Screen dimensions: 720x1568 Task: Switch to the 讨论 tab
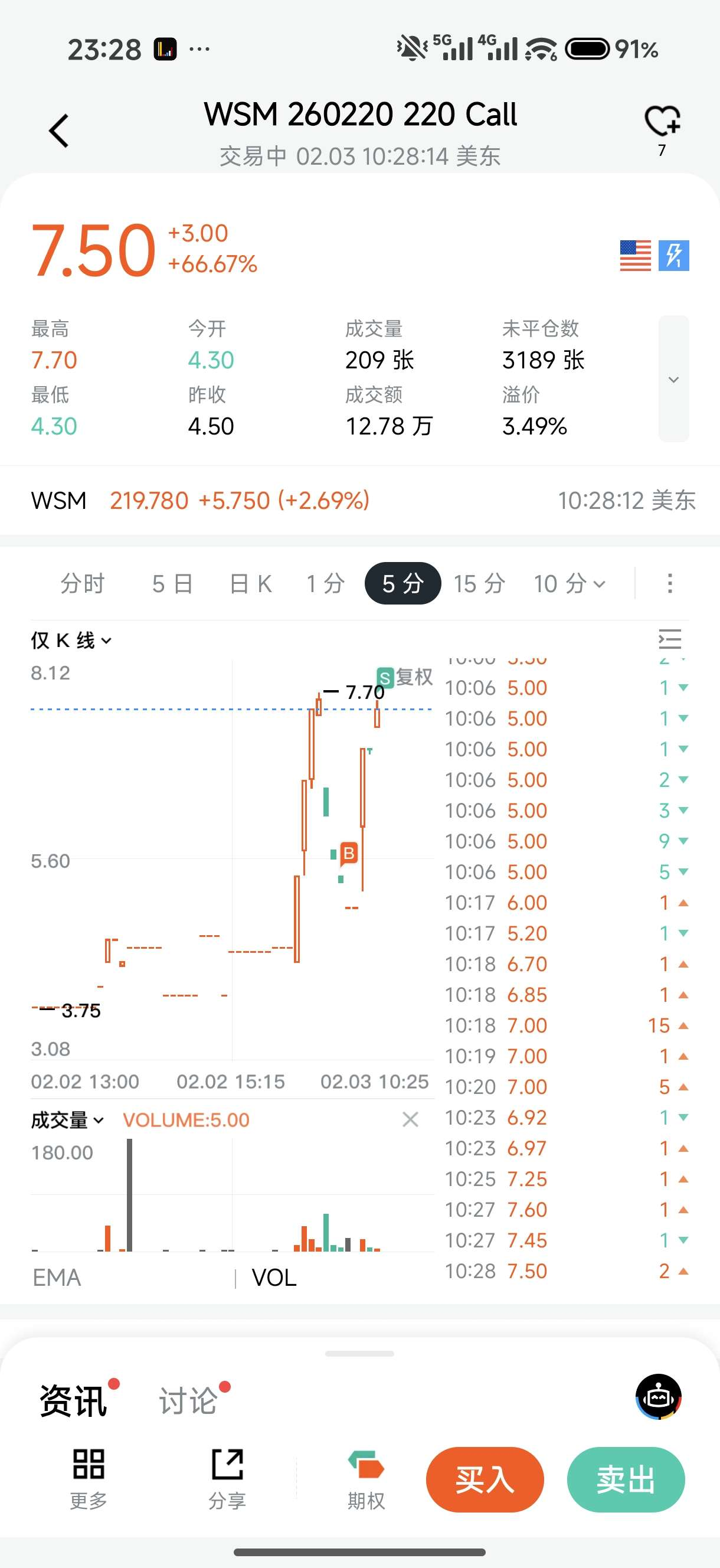point(188,1400)
